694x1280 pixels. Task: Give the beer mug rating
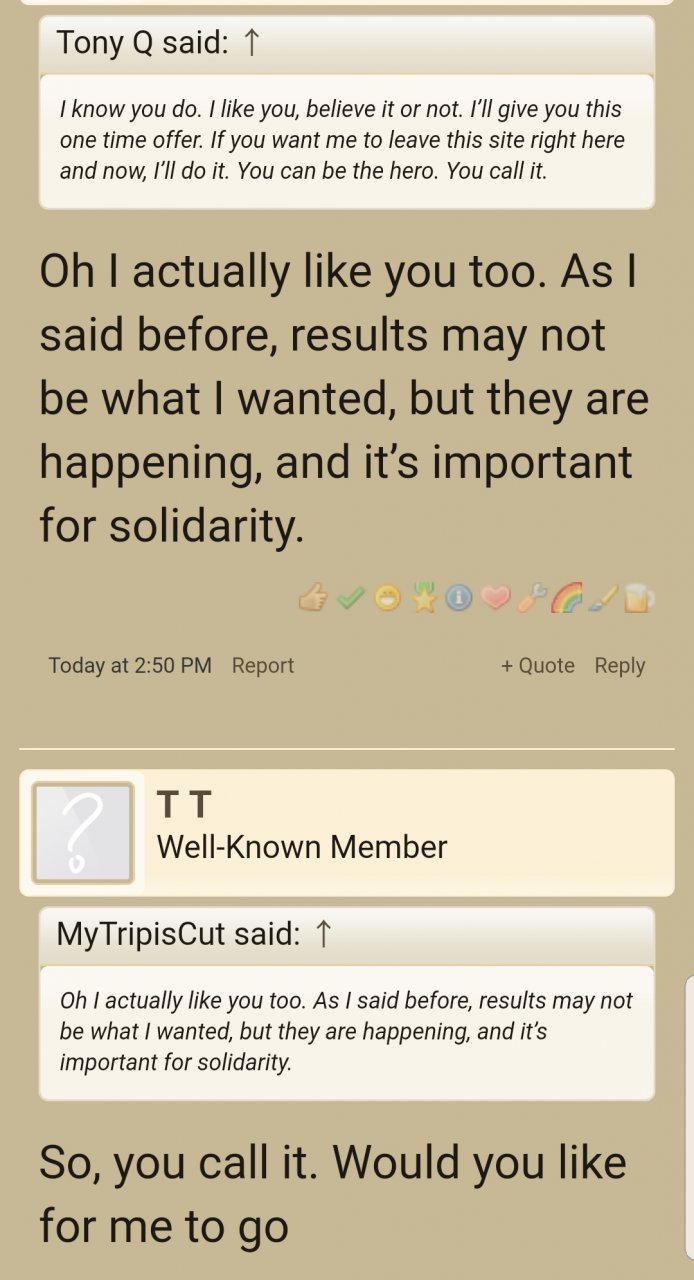[x=638, y=598]
